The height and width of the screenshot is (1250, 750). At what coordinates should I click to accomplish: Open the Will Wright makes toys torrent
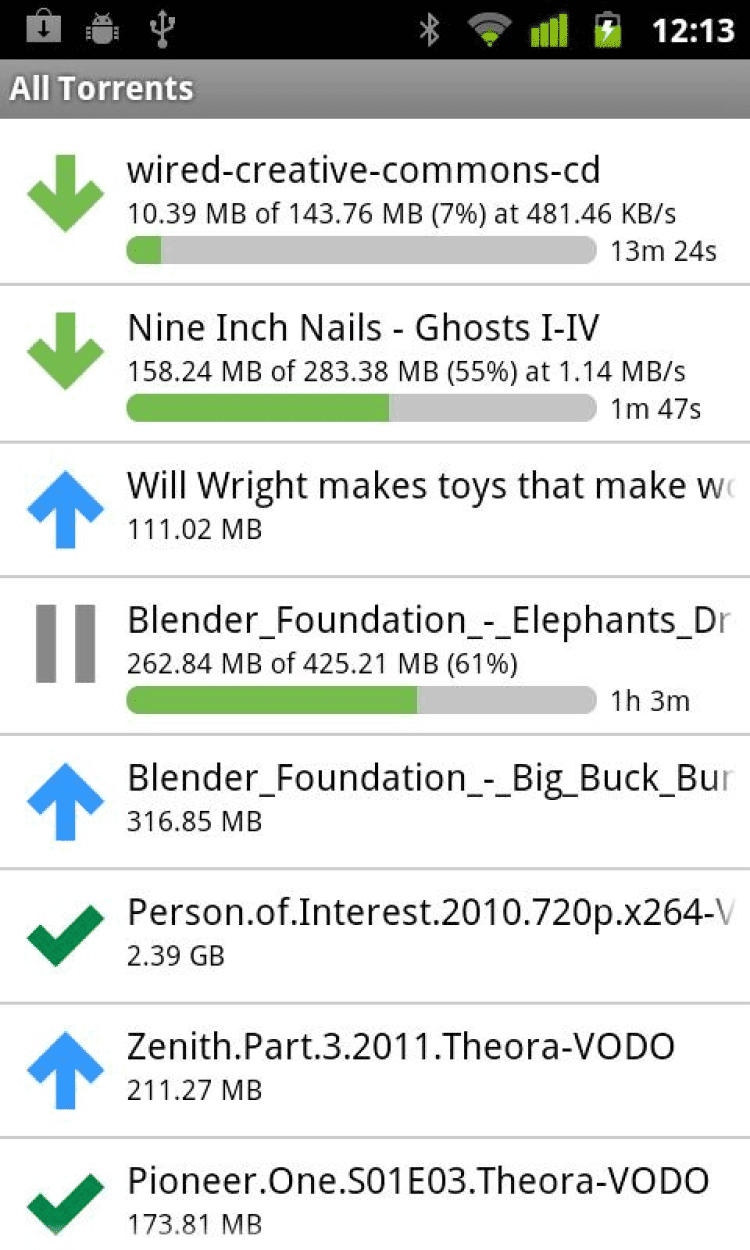click(x=375, y=508)
